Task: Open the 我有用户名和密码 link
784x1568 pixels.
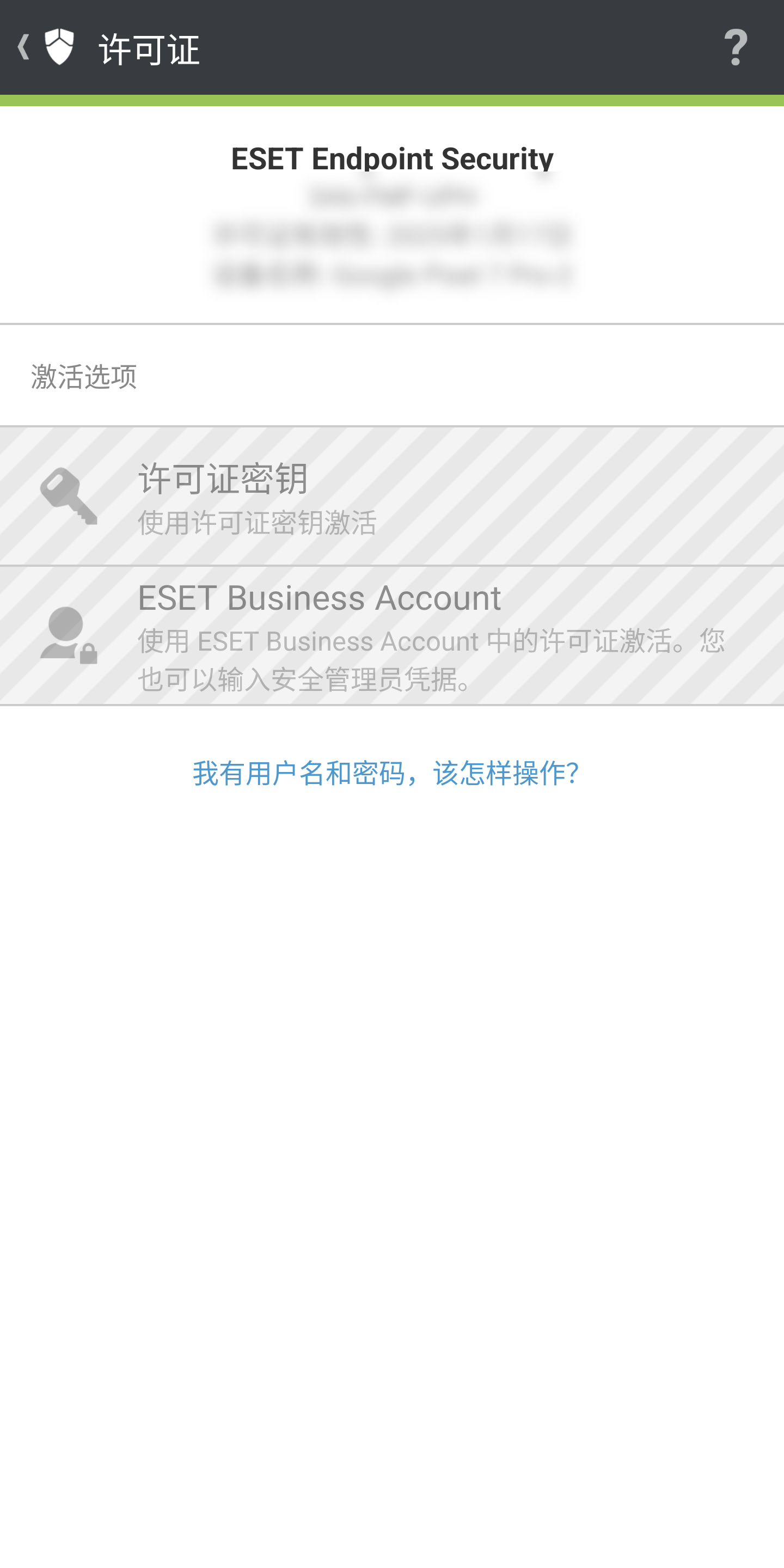Action: 385,773
